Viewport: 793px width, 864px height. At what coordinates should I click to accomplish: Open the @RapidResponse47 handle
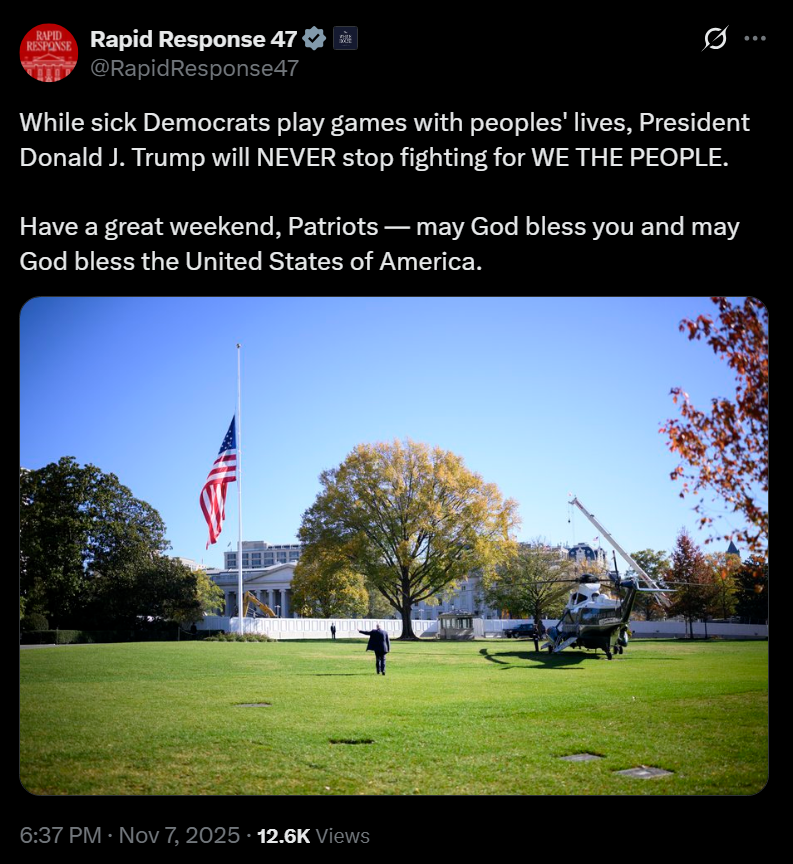click(x=194, y=68)
